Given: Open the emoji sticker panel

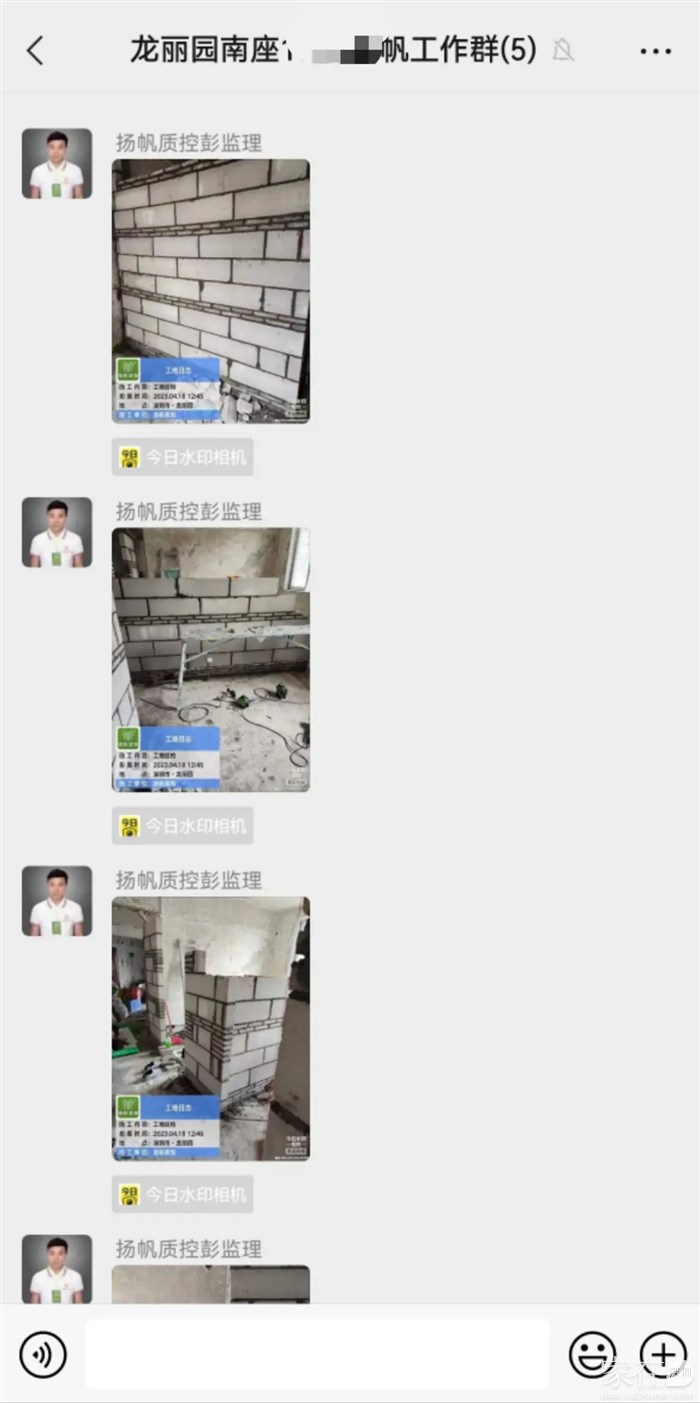Looking at the screenshot, I should point(592,1355).
